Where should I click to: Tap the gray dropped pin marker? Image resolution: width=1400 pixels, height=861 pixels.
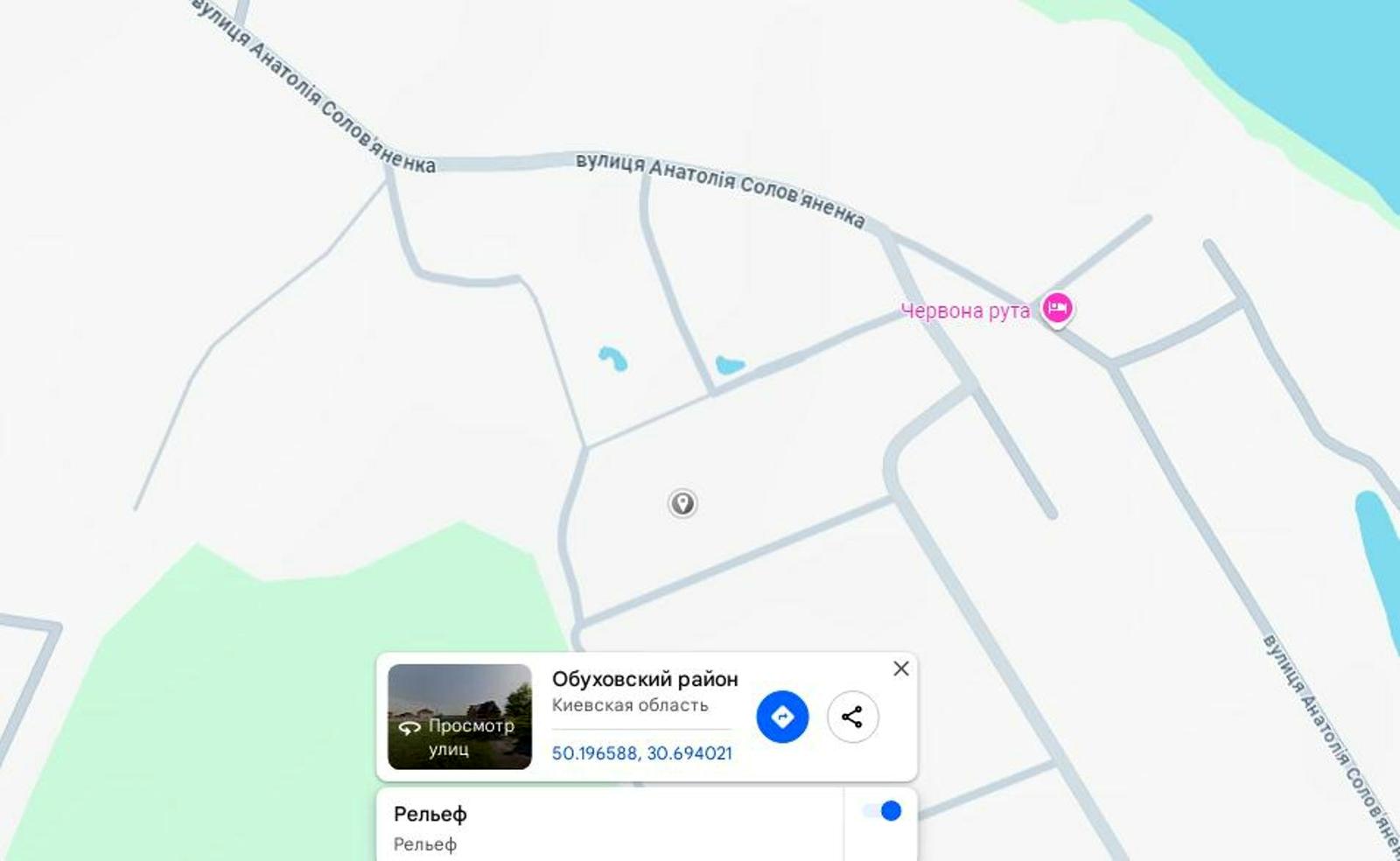[x=682, y=503]
